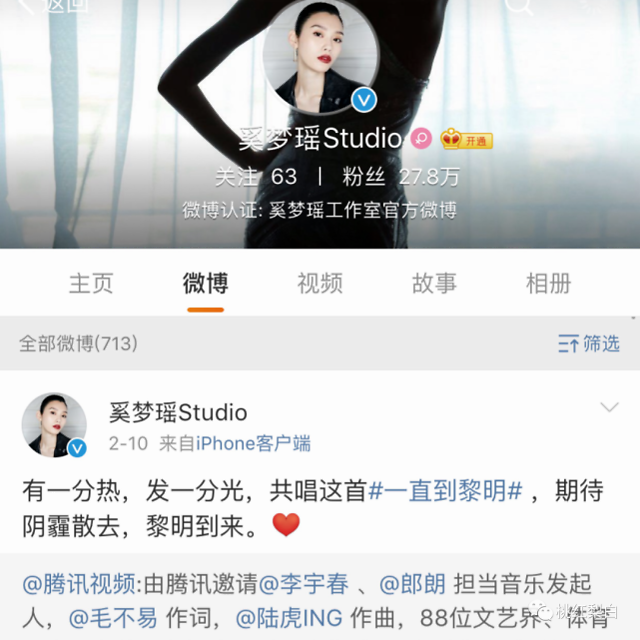Open the 故事 tab
Viewport: 640px width, 640px height.
coord(434,283)
